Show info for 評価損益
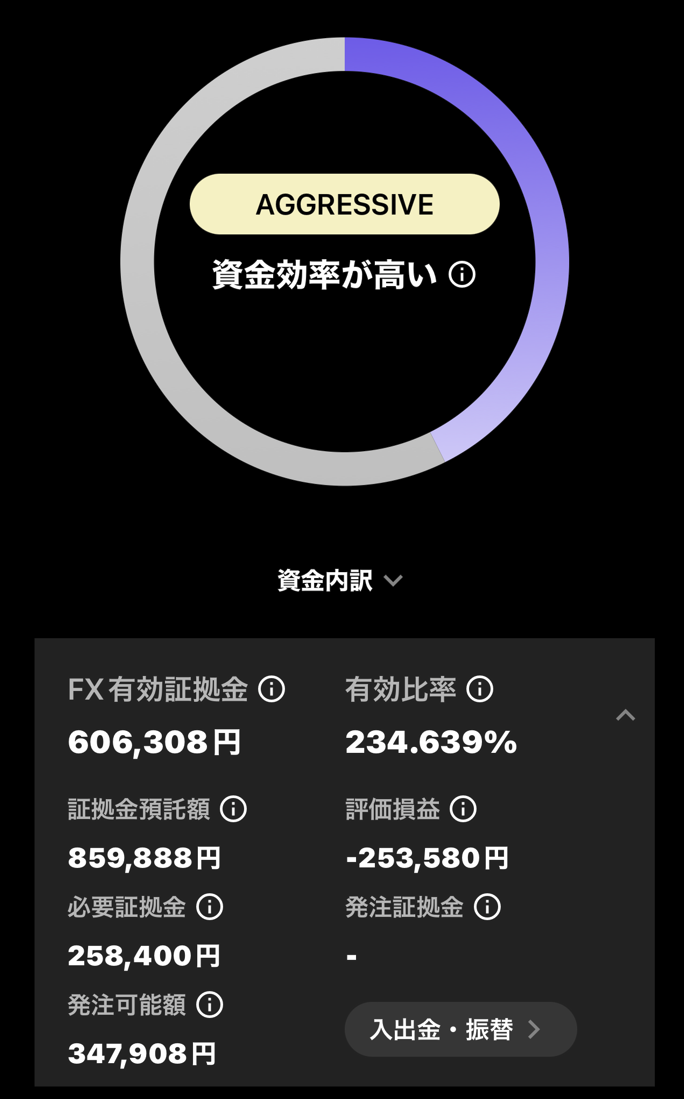Viewport: 684px width, 1099px height. [x=463, y=809]
